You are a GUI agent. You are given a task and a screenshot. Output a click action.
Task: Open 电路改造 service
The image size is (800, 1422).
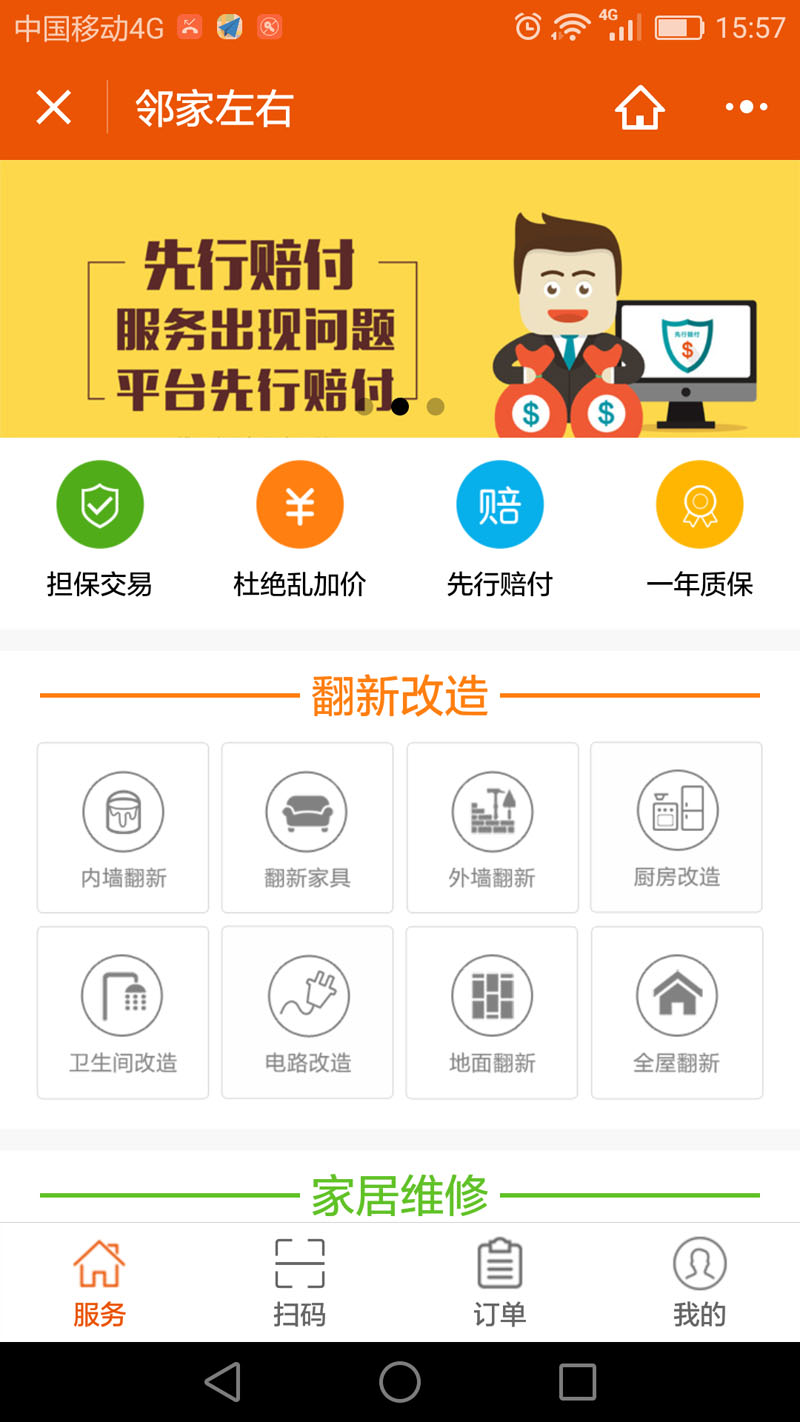(x=307, y=1012)
